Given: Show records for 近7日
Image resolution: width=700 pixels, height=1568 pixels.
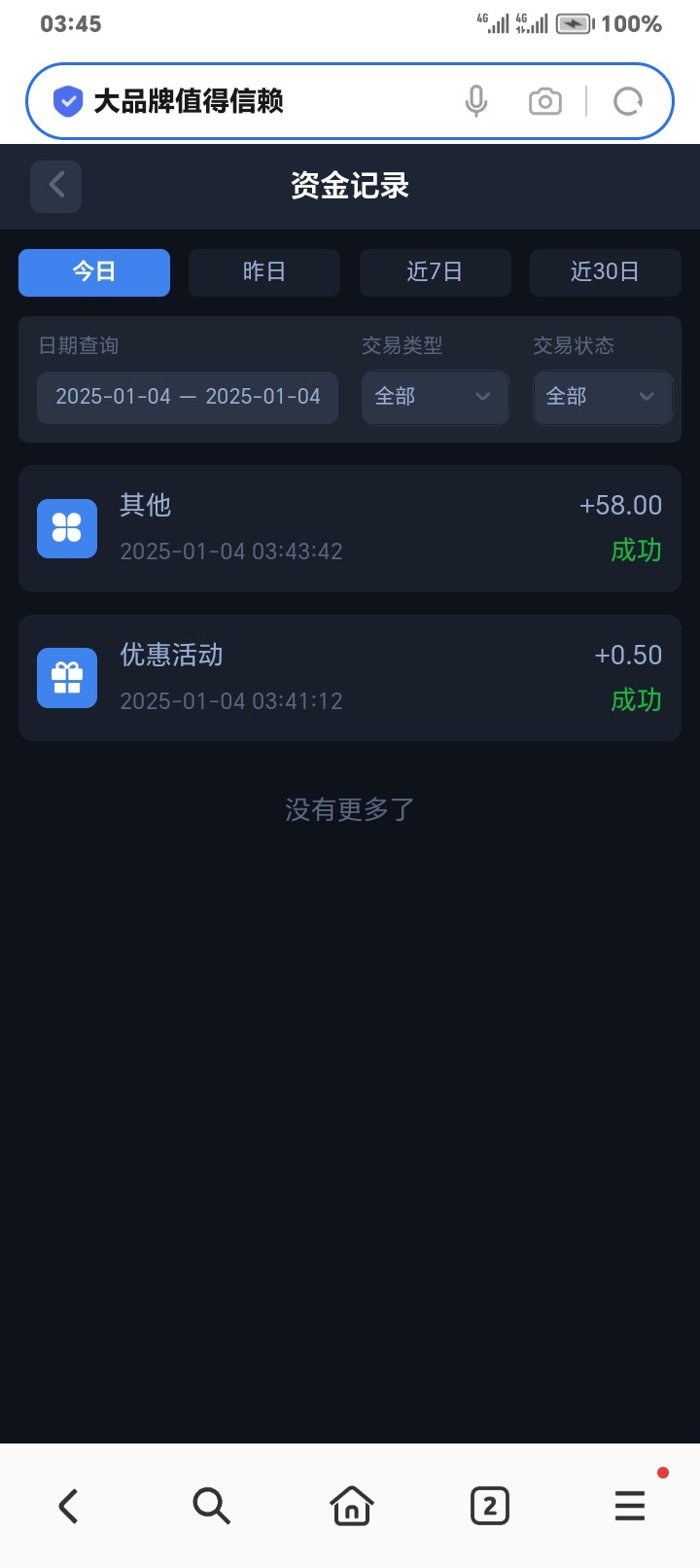Looking at the screenshot, I should [435, 271].
